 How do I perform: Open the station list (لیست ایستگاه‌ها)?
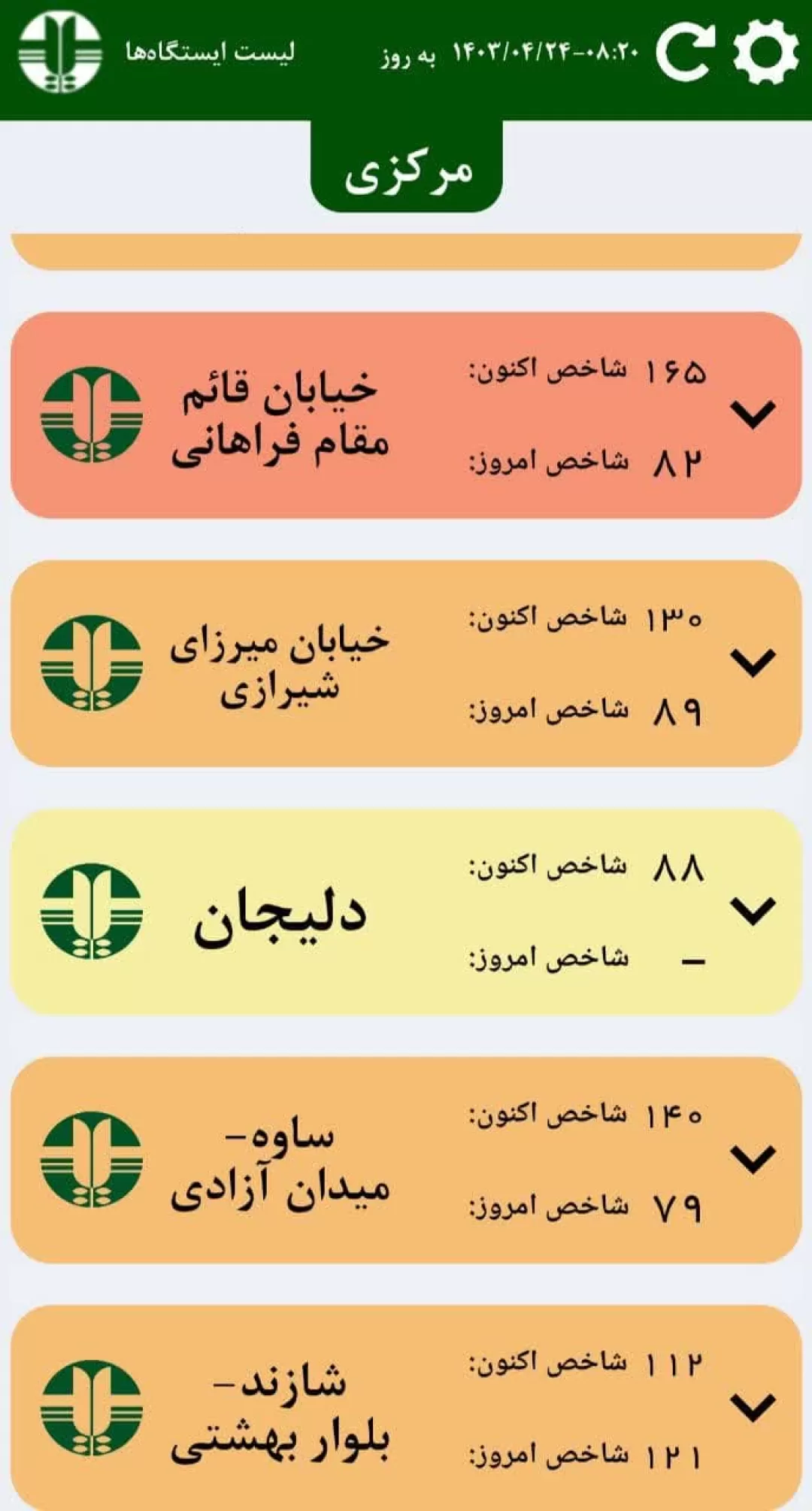pos(210,53)
